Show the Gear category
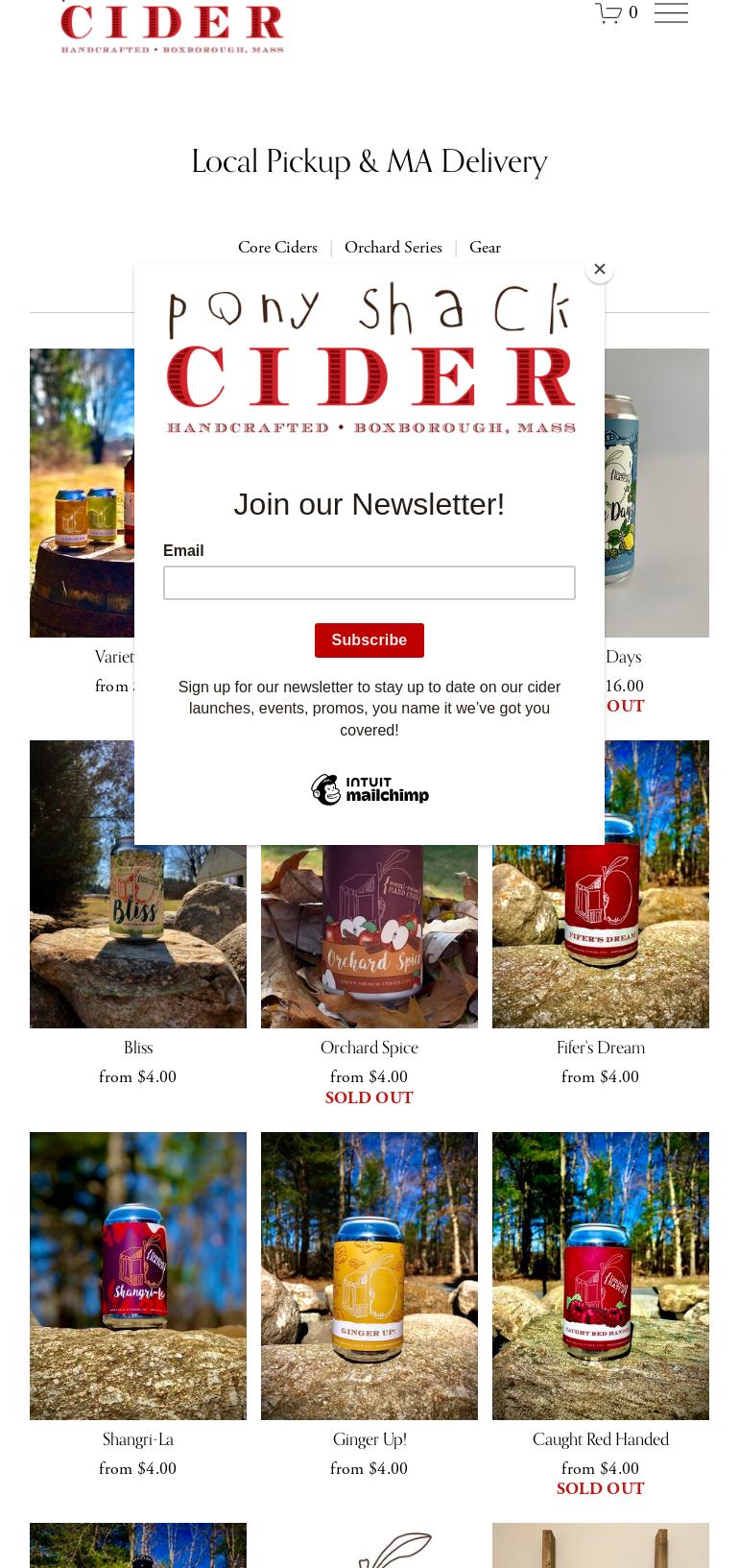This screenshot has width=739, height=1568. (x=485, y=248)
